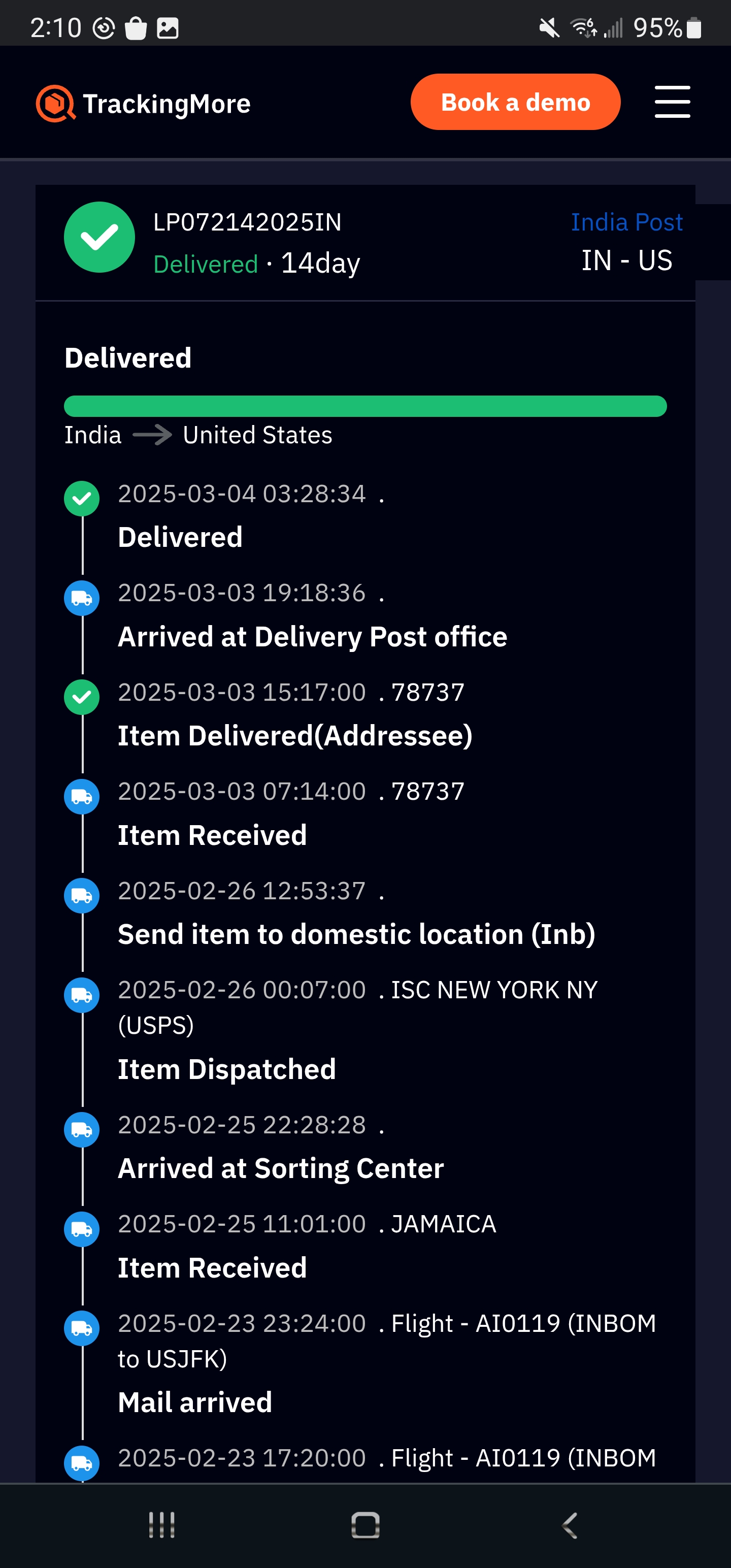The height and width of the screenshot is (1568, 731).
Task: Open recent apps from navigation bar
Action: (x=162, y=1525)
